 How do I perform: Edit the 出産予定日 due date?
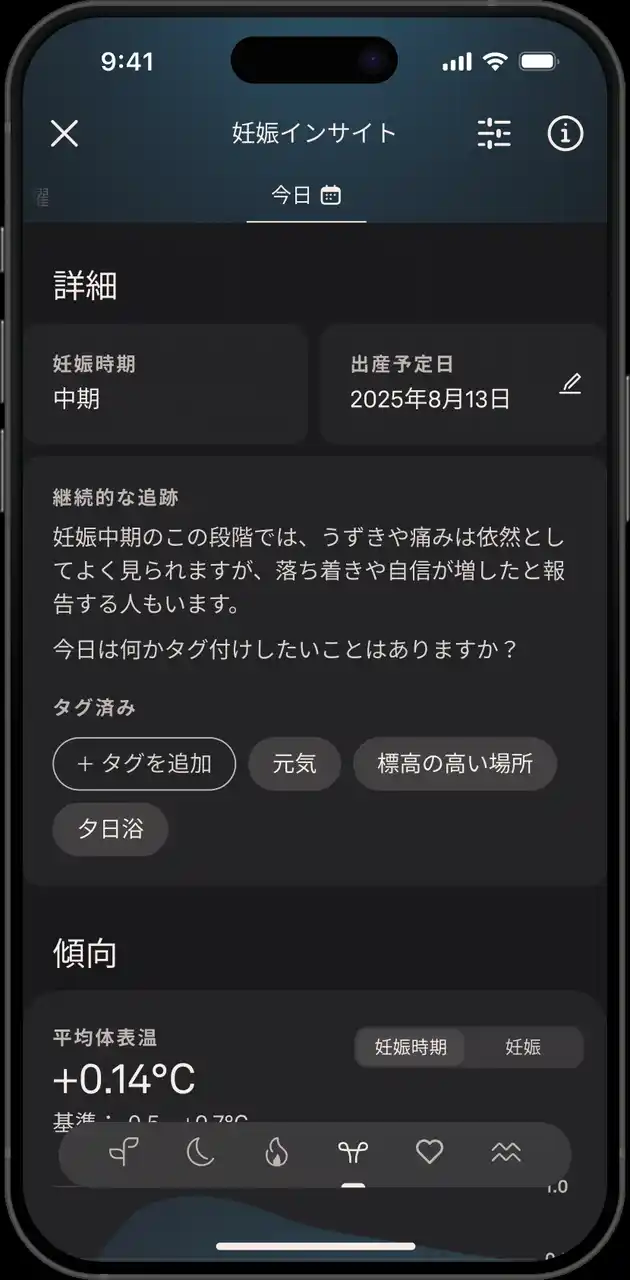[570, 384]
